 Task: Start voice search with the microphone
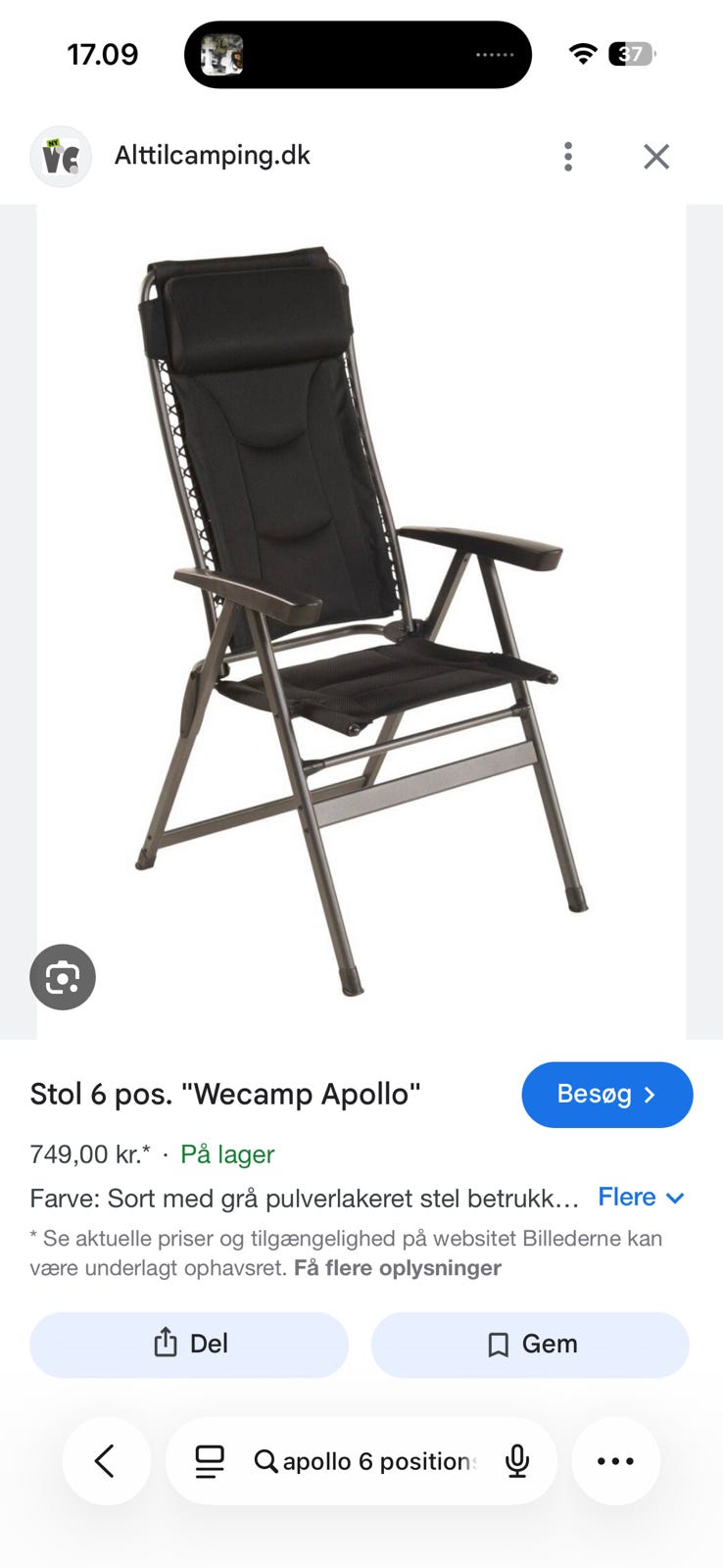[x=517, y=1461]
